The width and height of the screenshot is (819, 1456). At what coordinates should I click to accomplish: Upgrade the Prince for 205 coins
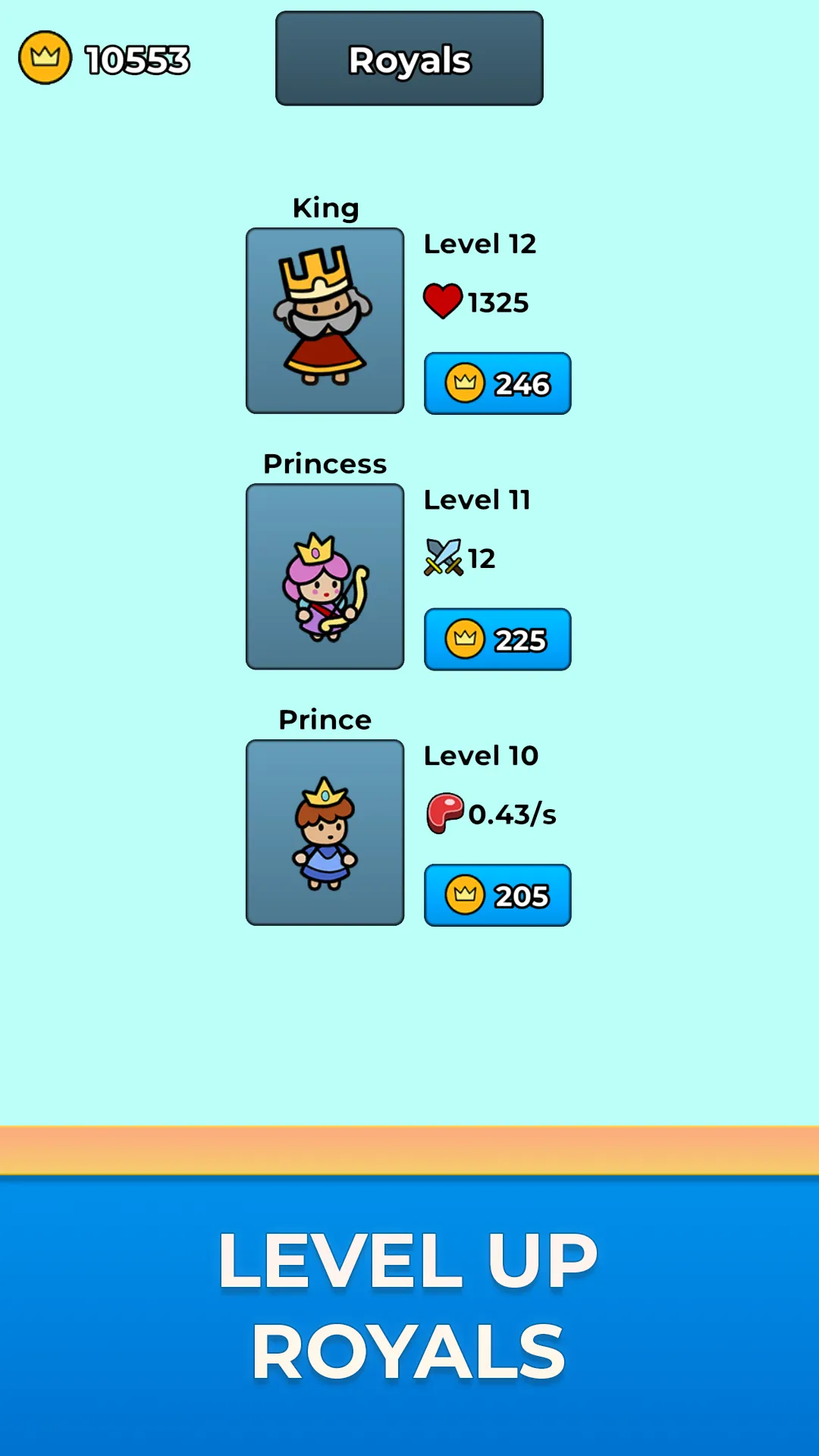pyautogui.click(x=497, y=896)
